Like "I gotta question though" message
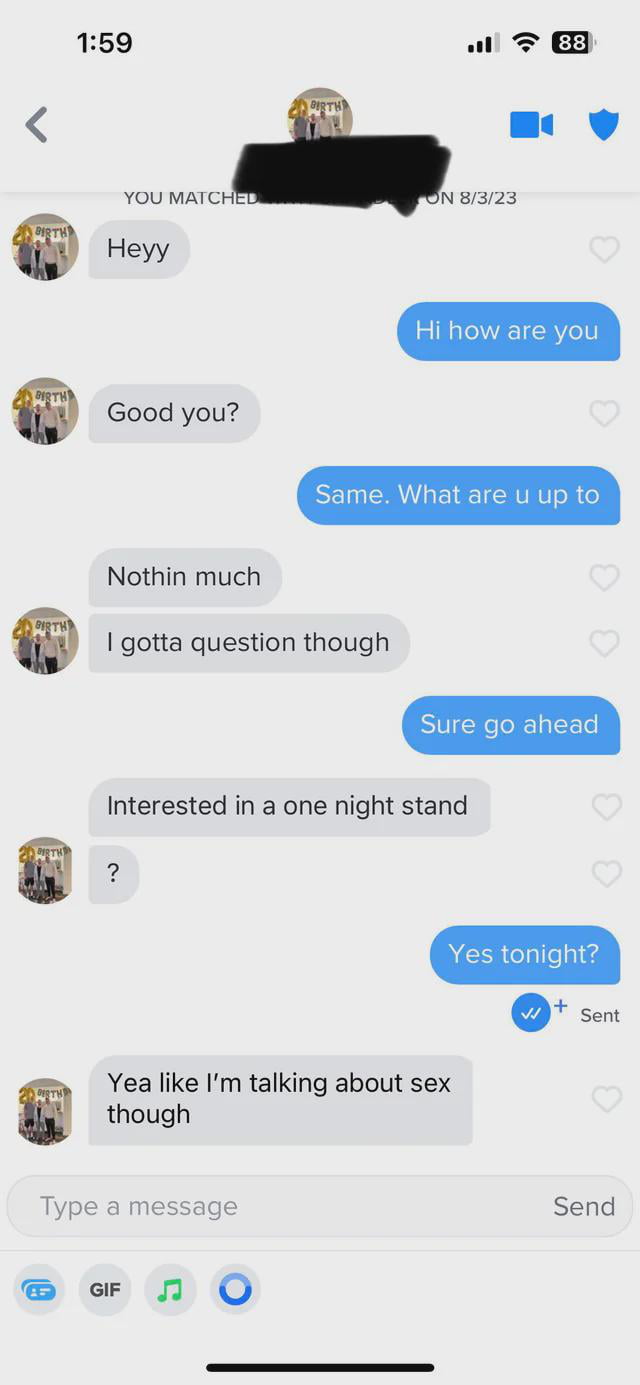 [604, 643]
